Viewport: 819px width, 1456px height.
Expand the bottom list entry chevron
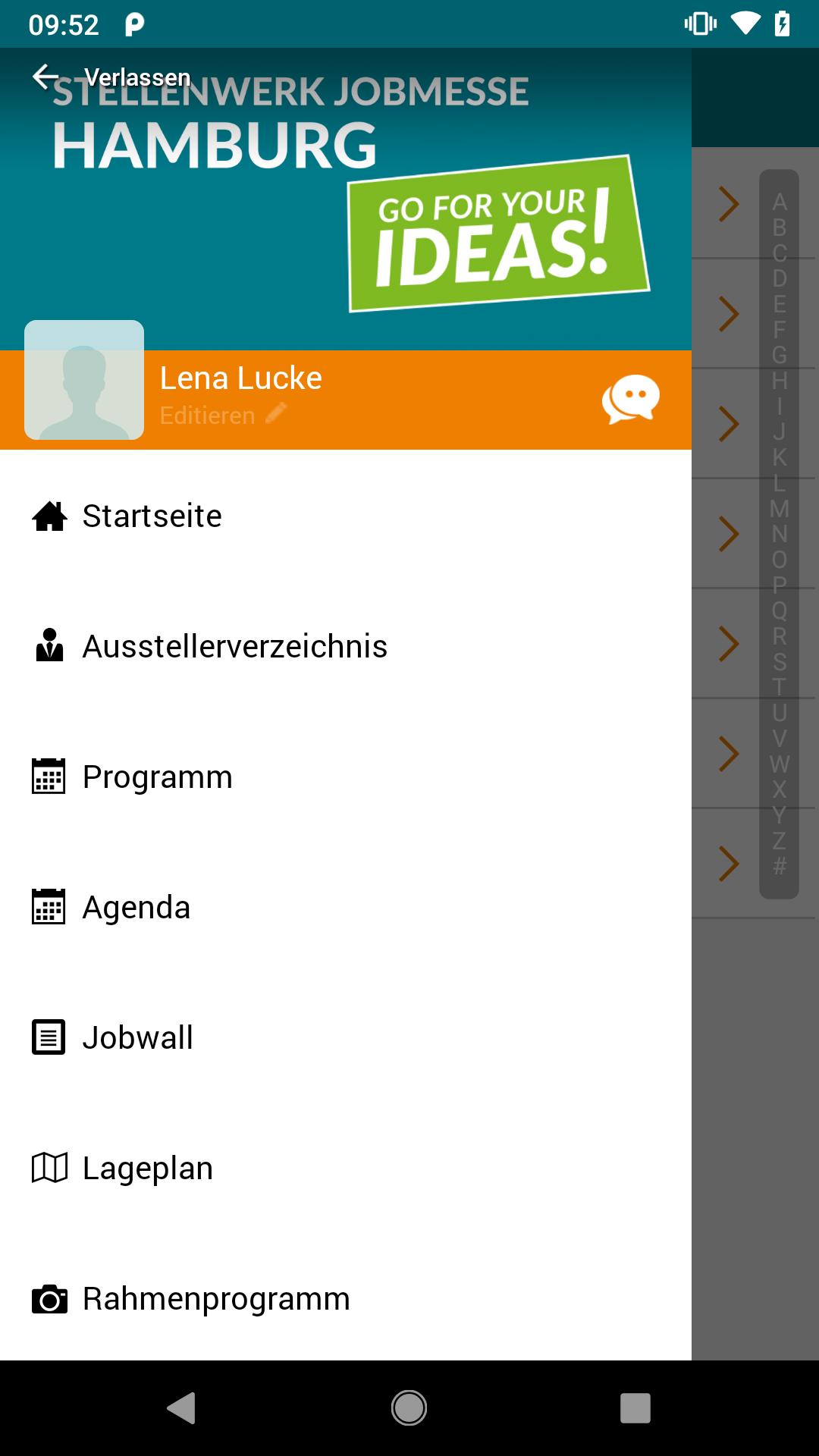(729, 863)
